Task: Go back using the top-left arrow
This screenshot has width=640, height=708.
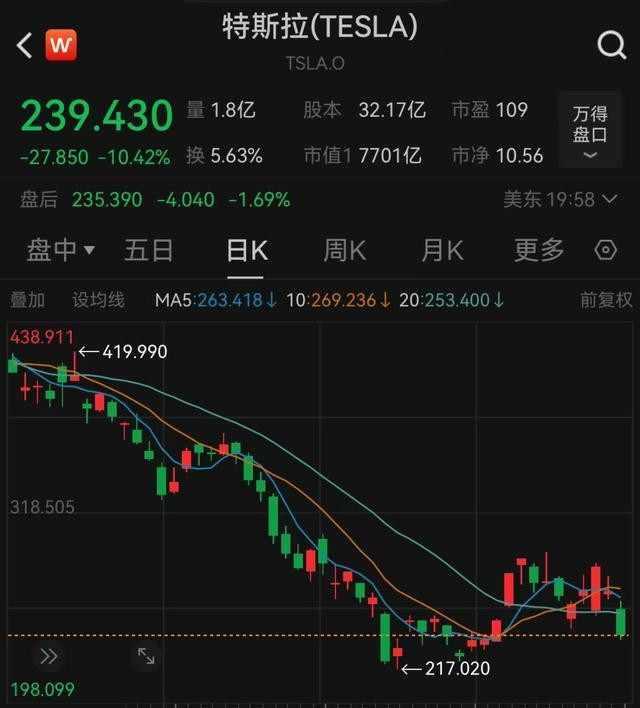Action: [x=24, y=45]
